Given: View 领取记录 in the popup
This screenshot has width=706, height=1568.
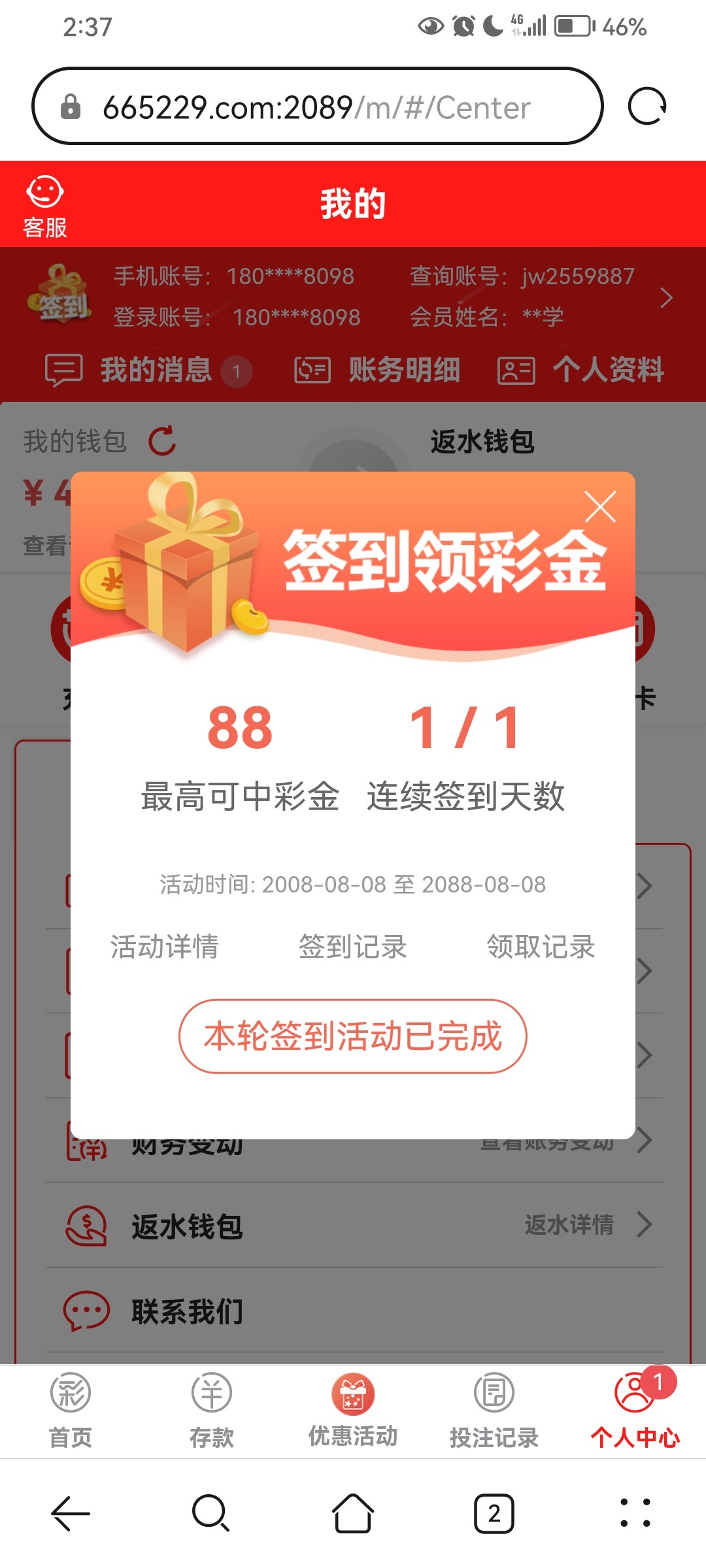Looking at the screenshot, I should tap(541, 947).
